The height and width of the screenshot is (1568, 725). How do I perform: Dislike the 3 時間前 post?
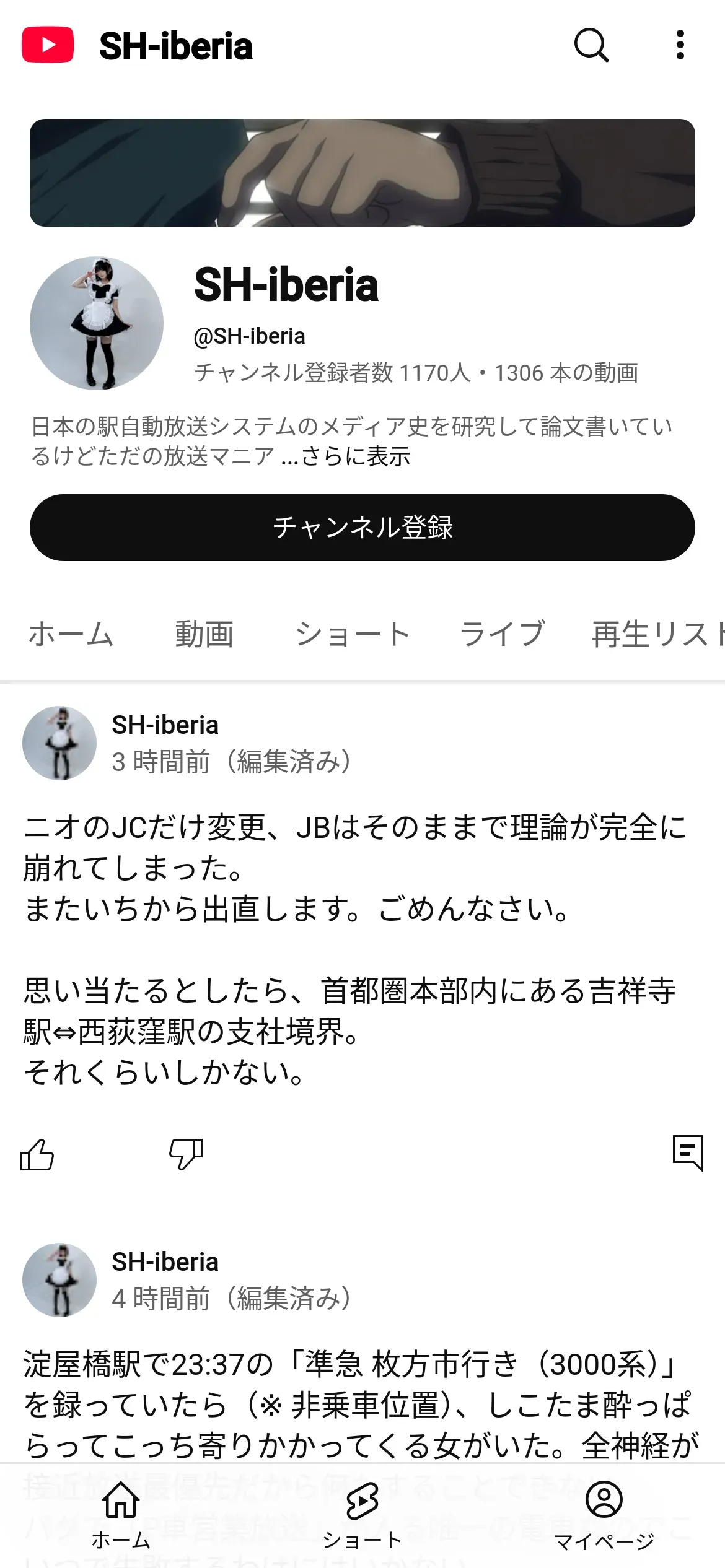186,1154
